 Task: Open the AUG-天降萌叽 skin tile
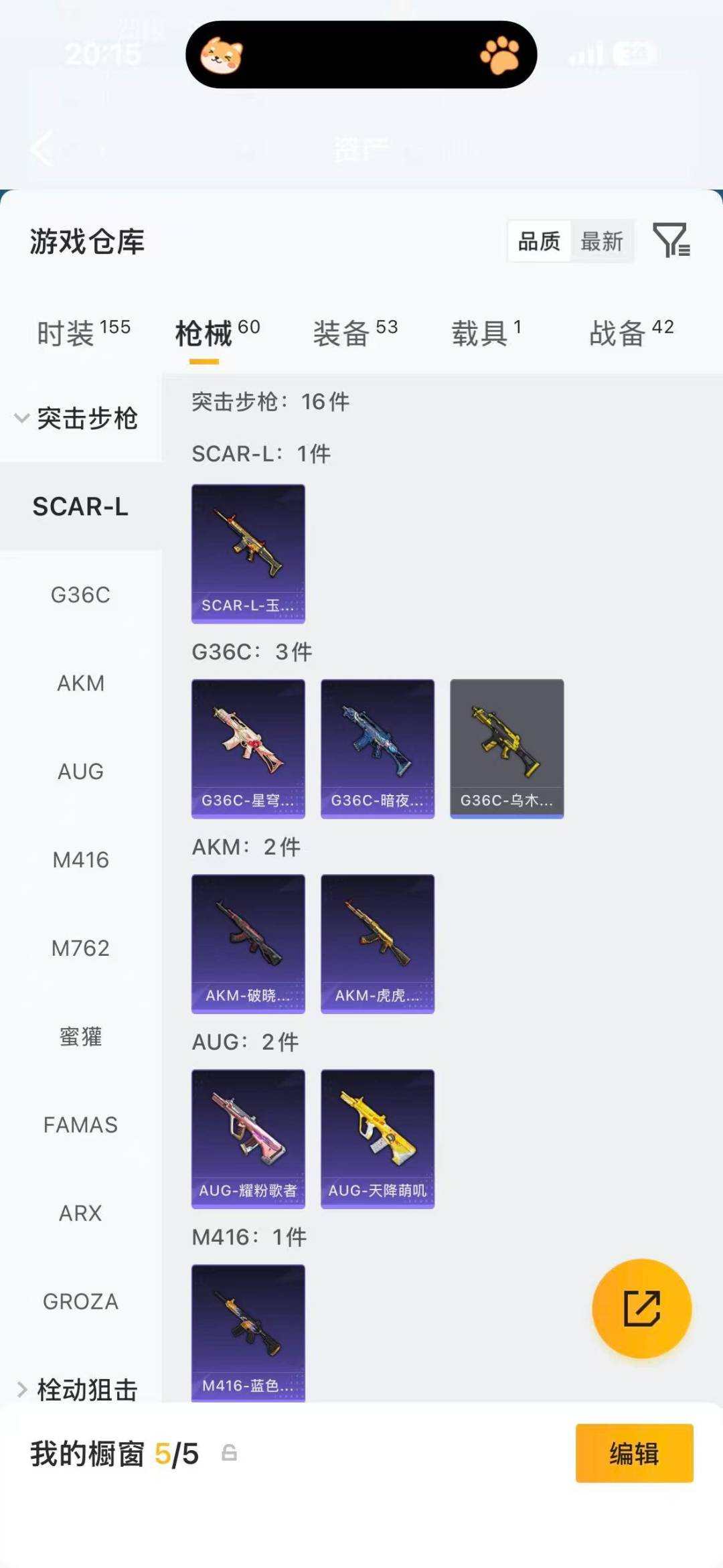coord(378,1139)
